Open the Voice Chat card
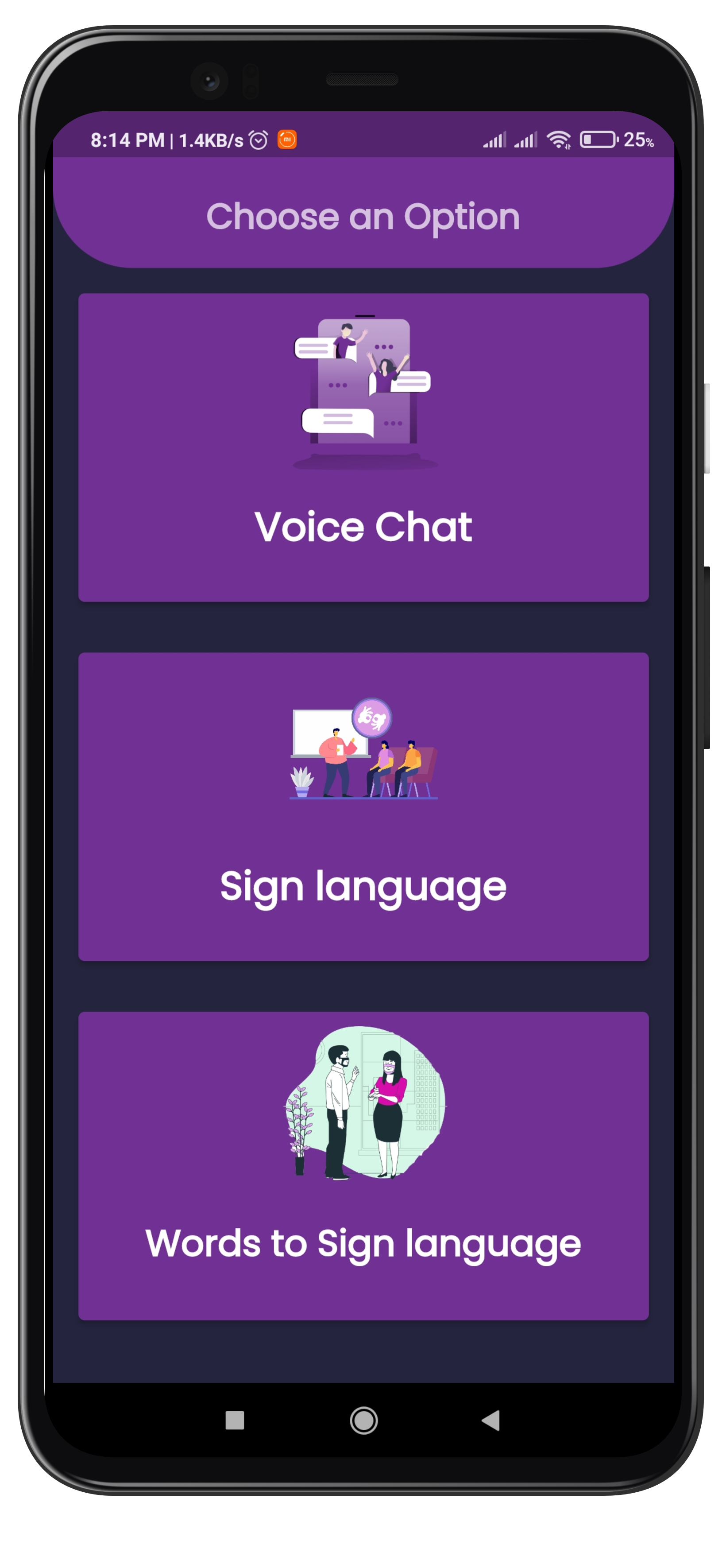This screenshot has width=726, height=1568. (363, 447)
